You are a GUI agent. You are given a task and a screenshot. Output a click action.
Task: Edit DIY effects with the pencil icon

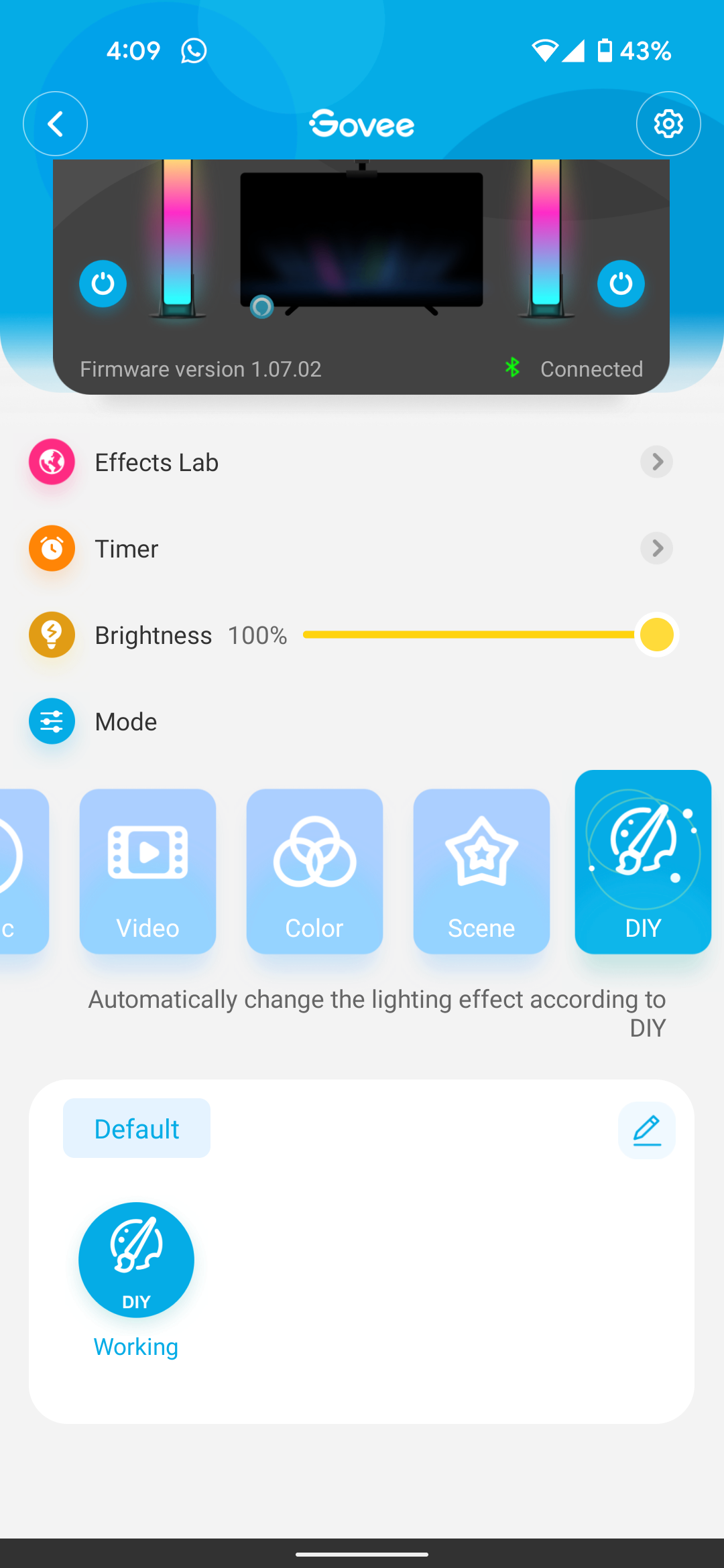[x=646, y=1130]
